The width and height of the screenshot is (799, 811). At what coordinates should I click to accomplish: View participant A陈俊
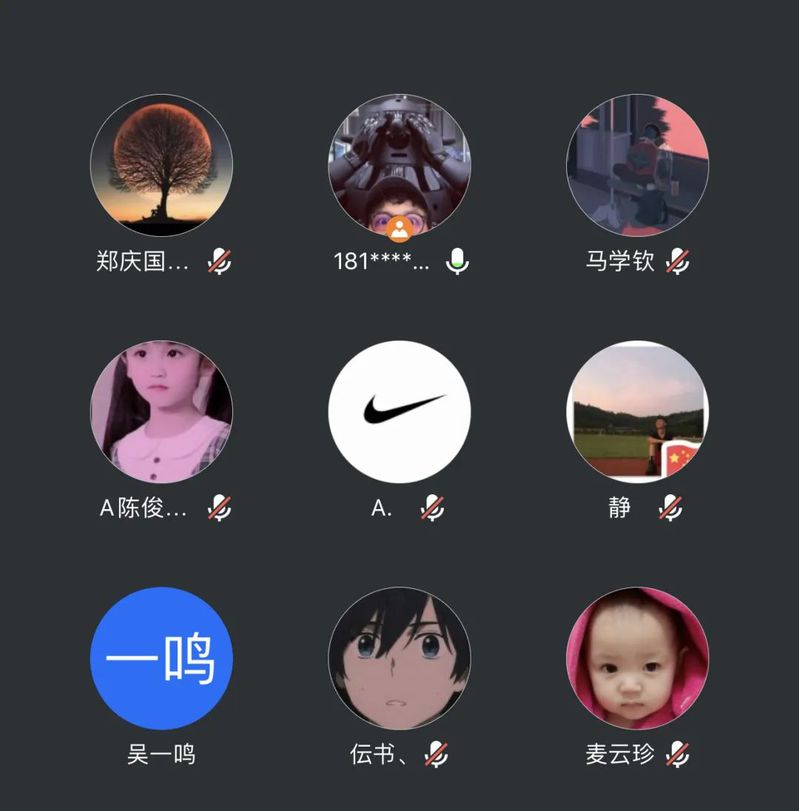pos(161,412)
